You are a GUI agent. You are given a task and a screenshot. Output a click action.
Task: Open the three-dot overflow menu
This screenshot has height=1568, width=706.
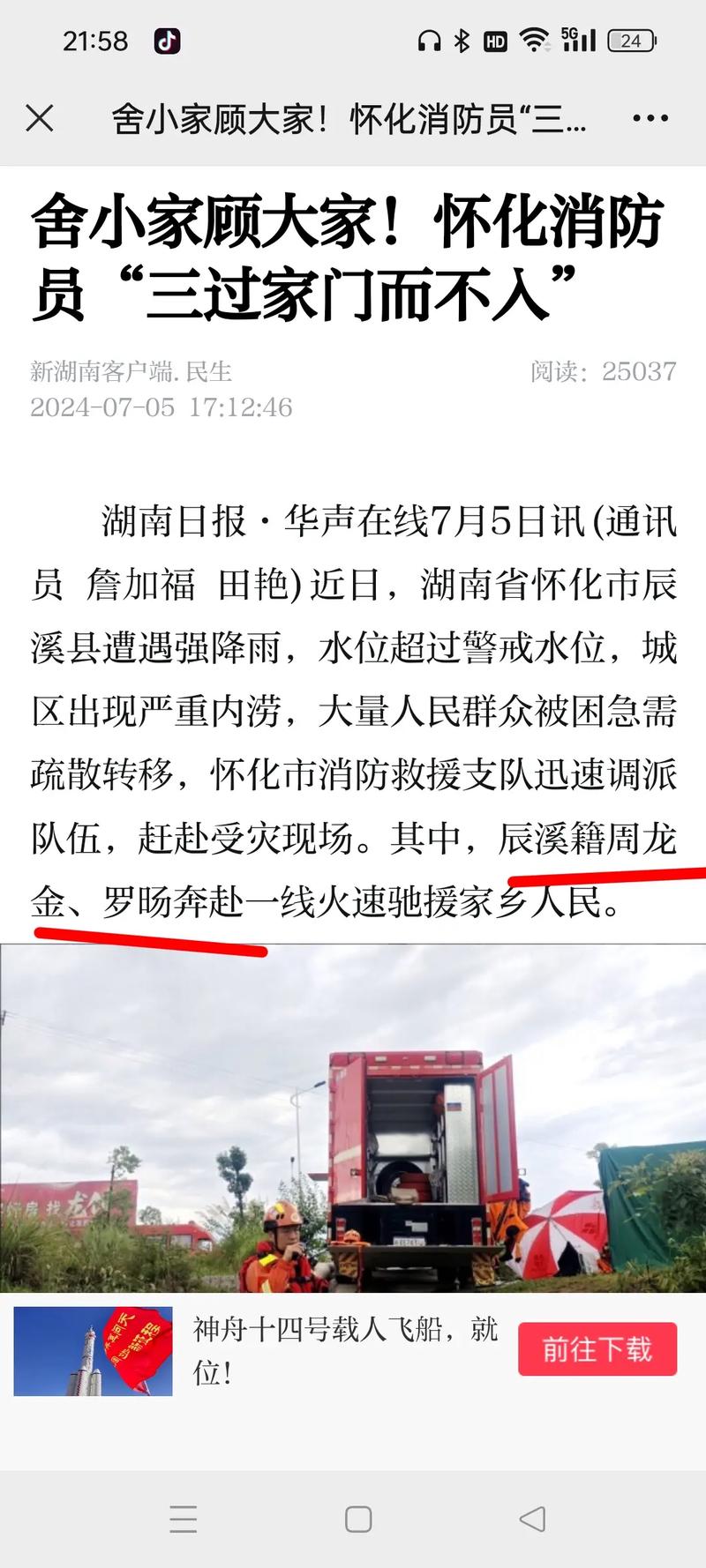[650, 118]
